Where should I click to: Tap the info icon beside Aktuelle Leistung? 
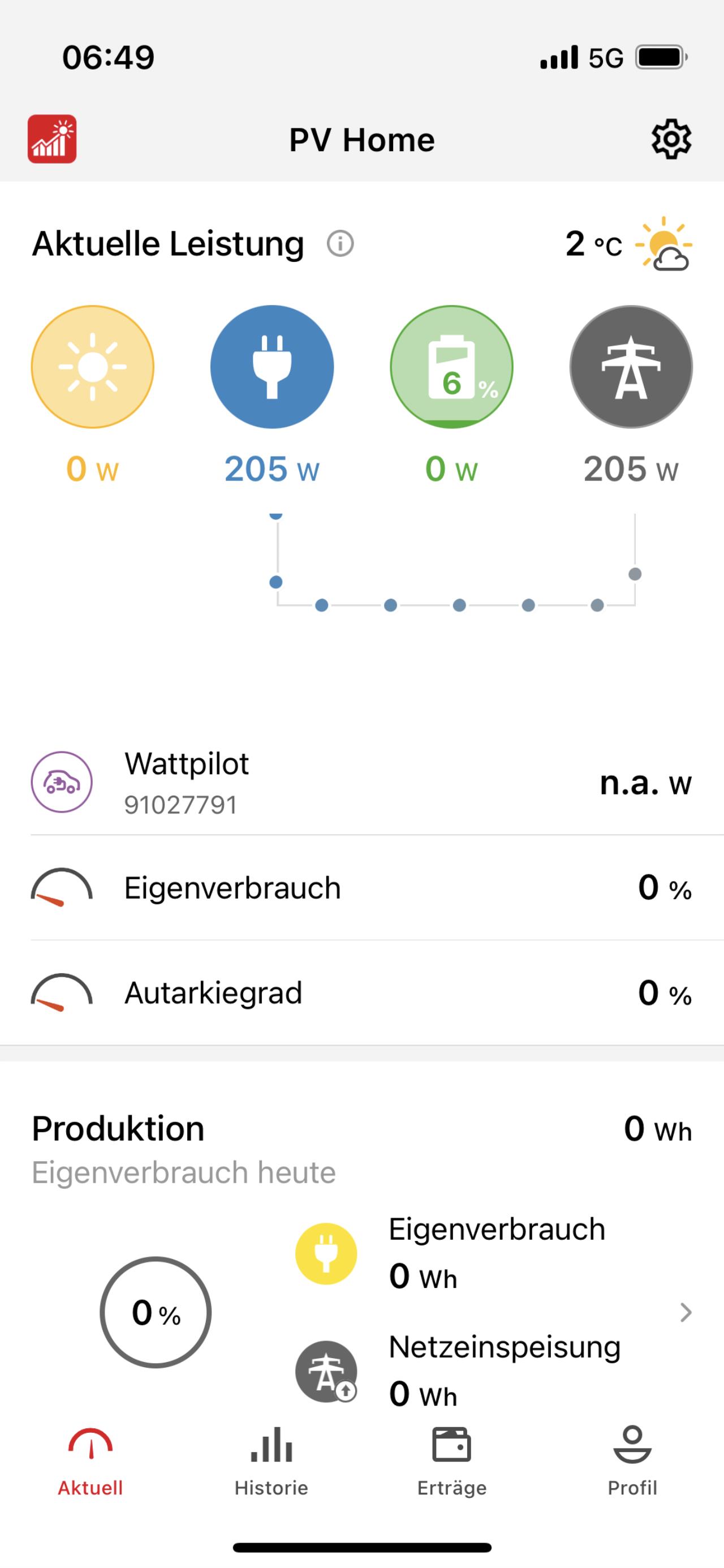point(340,243)
